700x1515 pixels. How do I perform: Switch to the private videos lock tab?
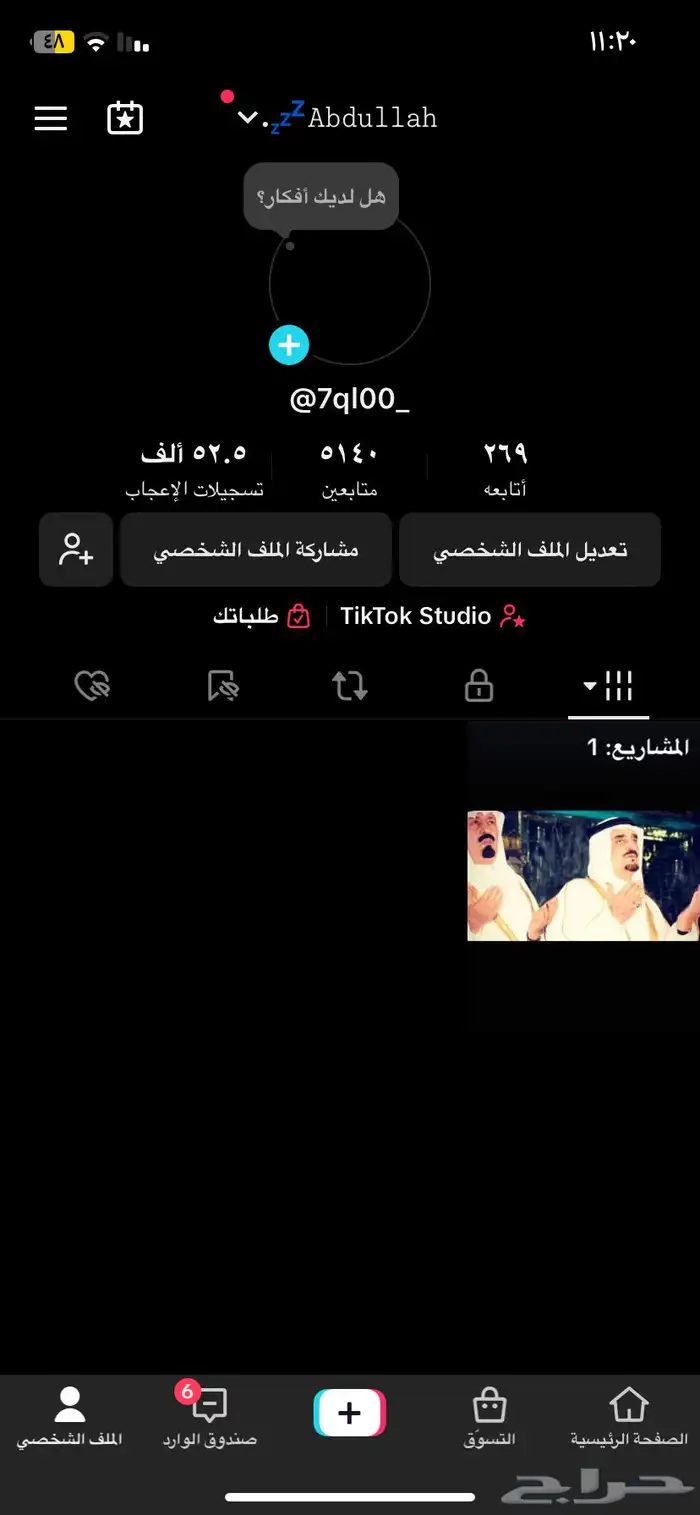pyautogui.click(x=479, y=687)
